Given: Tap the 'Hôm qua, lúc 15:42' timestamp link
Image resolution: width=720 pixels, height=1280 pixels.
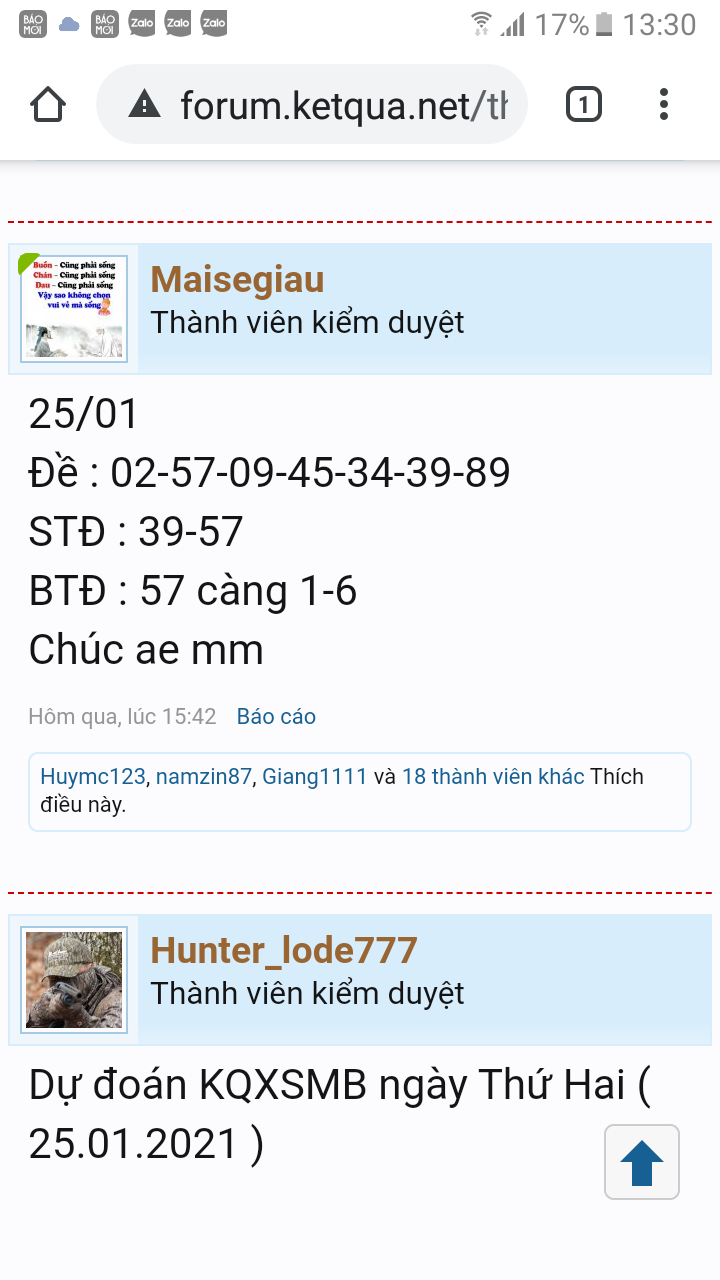Looking at the screenshot, I should coord(122,716).
